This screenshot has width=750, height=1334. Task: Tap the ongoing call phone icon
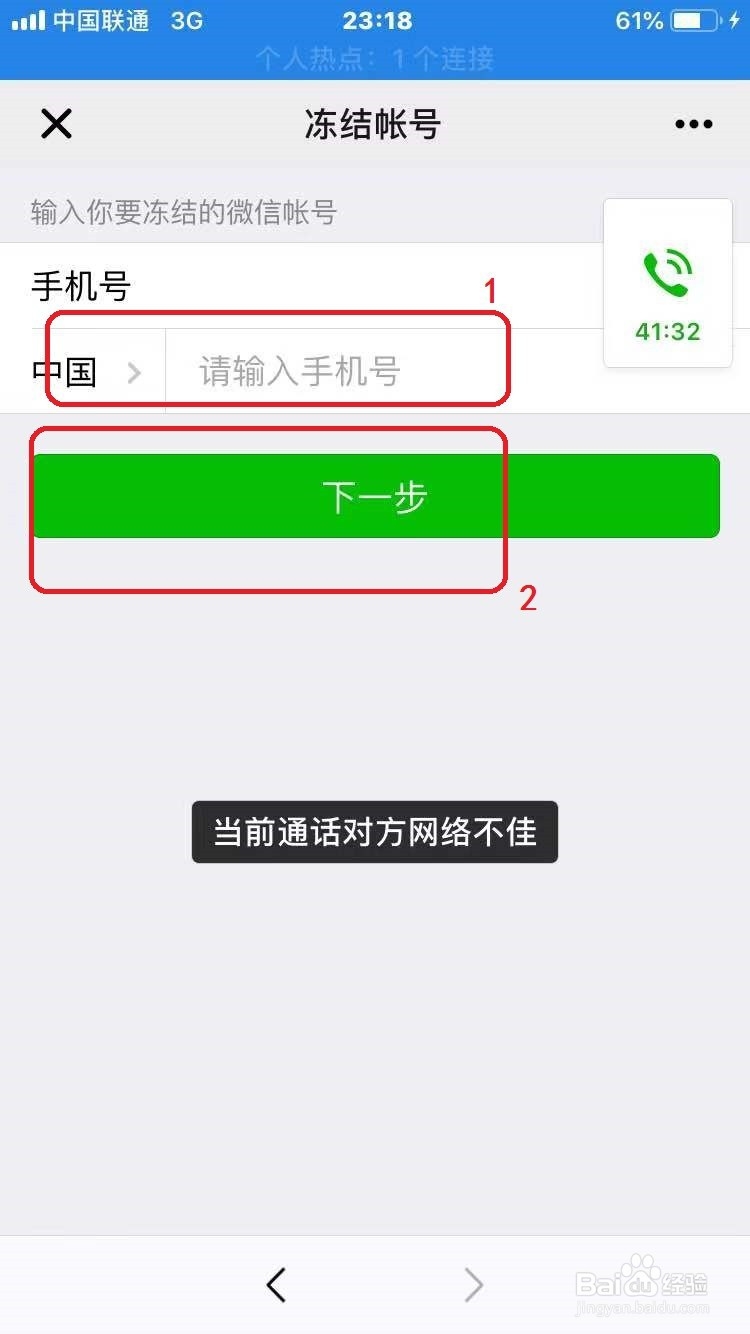click(x=667, y=270)
